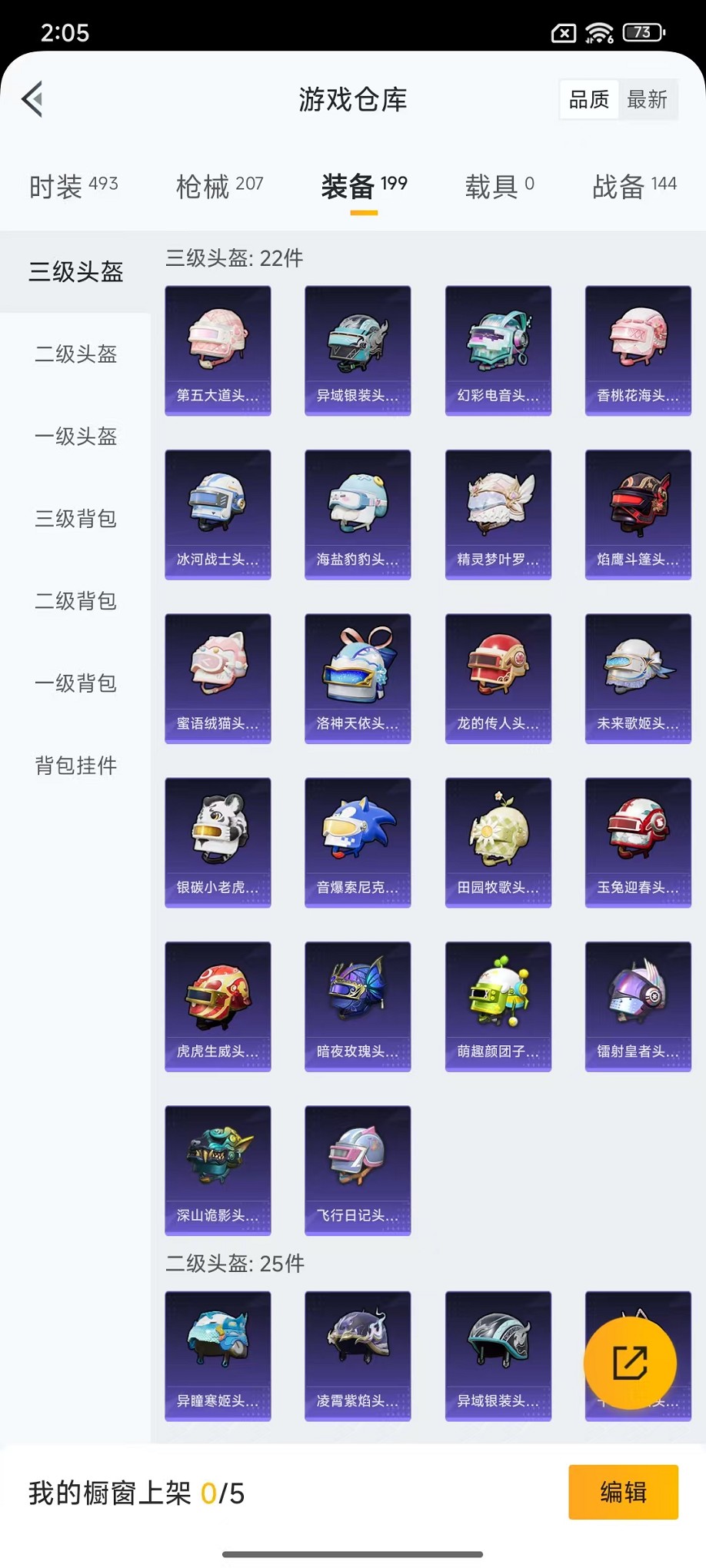Select 一级头盔 in the side menu
706x1568 pixels.
point(75,437)
